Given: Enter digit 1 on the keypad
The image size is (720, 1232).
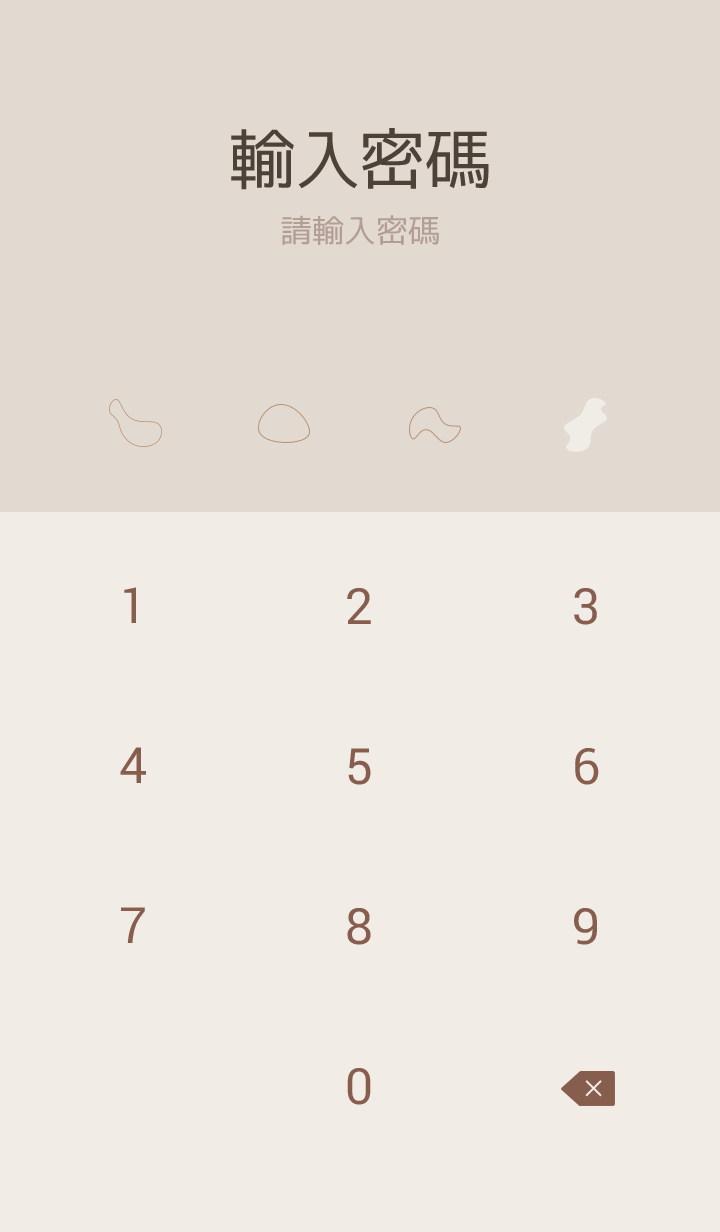Looking at the screenshot, I should click(132, 607).
